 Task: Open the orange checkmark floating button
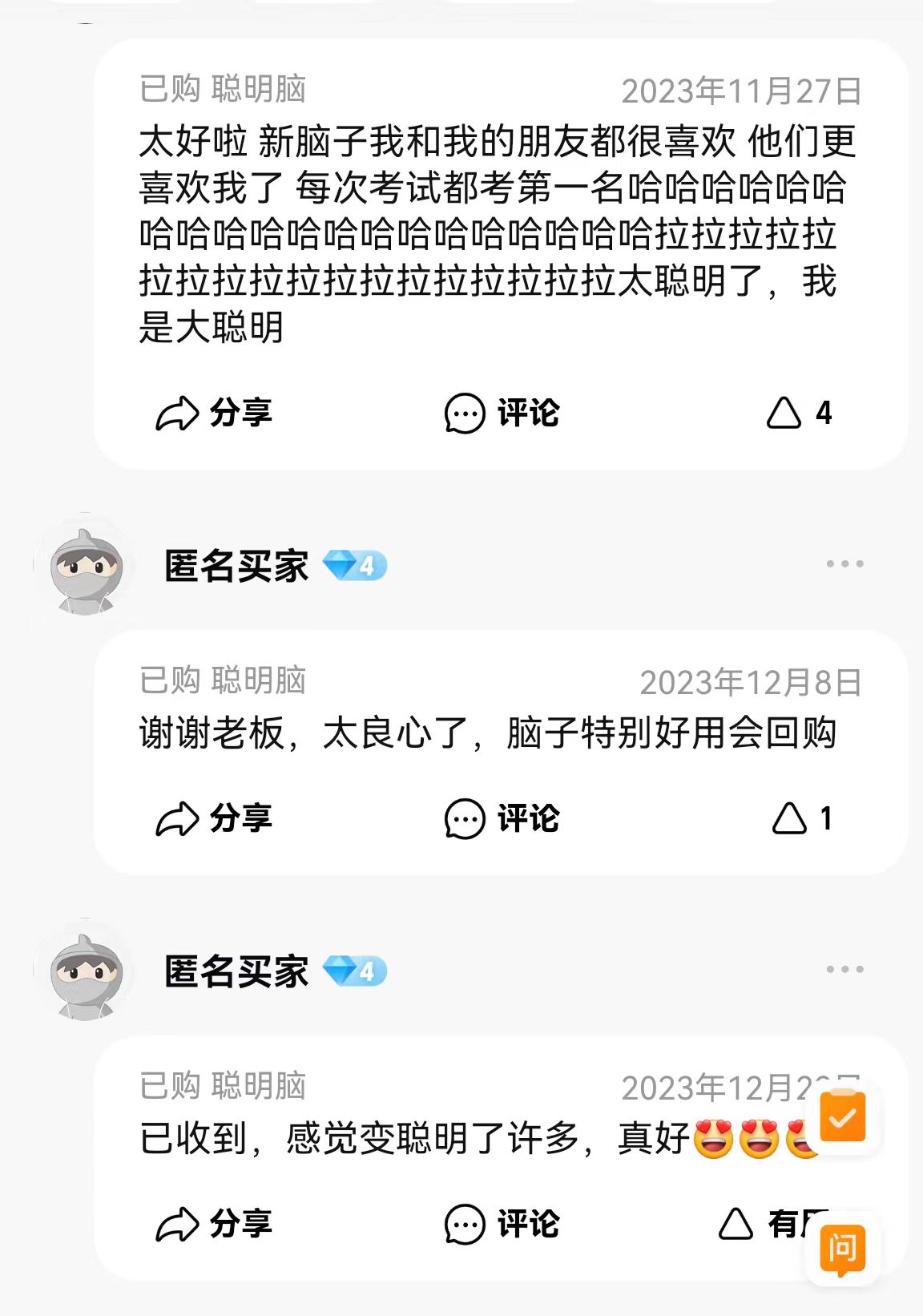(842, 1117)
